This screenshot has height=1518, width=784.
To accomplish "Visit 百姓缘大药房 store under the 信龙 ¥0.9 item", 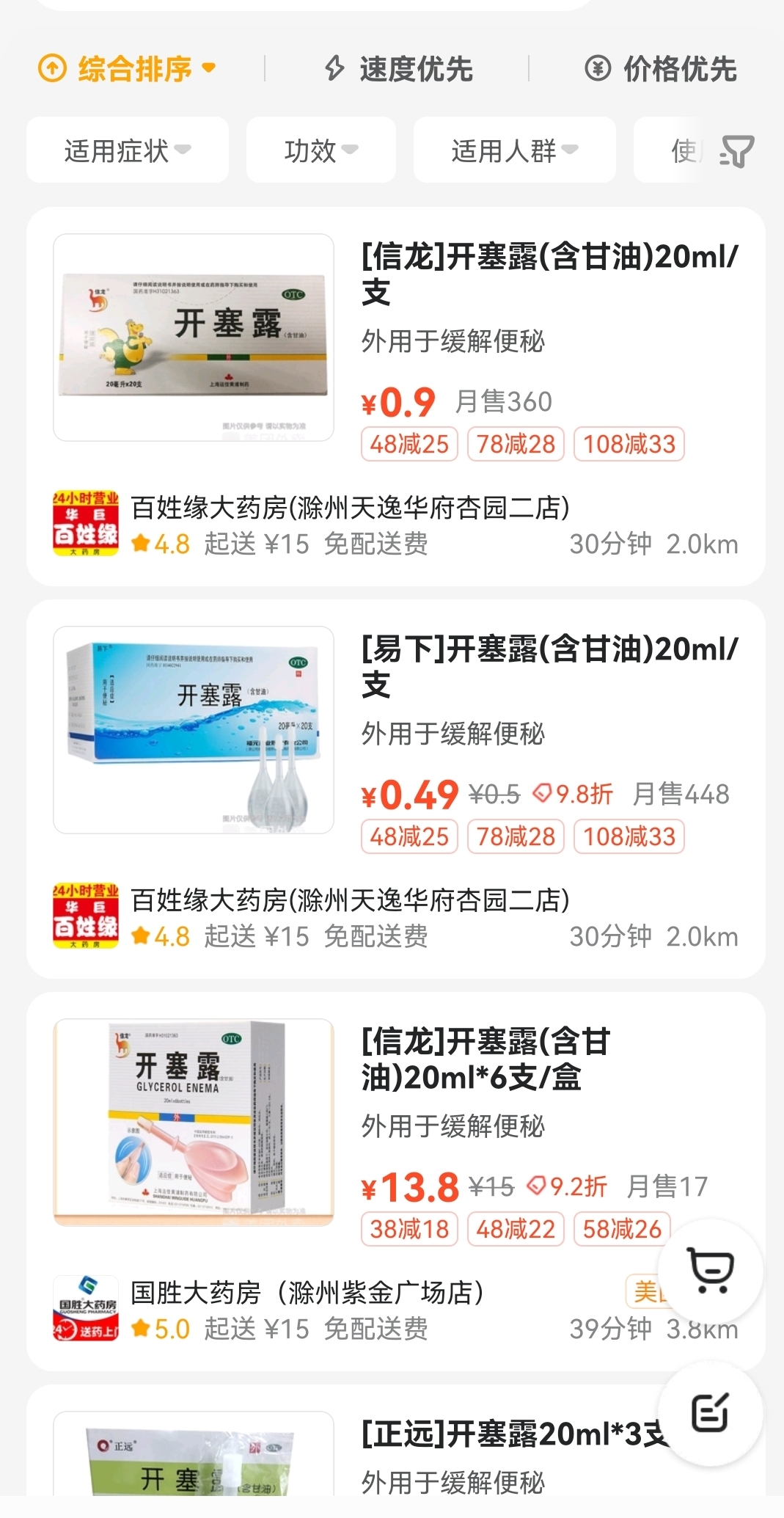I will coord(350,508).
